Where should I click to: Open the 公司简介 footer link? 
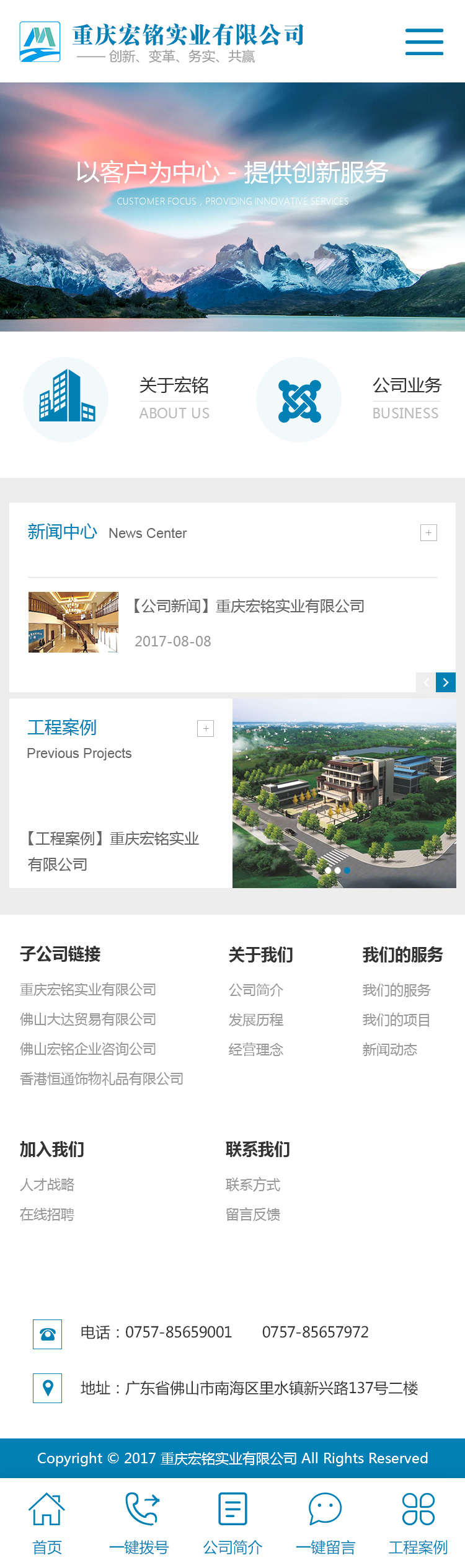pyautogui.click(x=255, y=990)
